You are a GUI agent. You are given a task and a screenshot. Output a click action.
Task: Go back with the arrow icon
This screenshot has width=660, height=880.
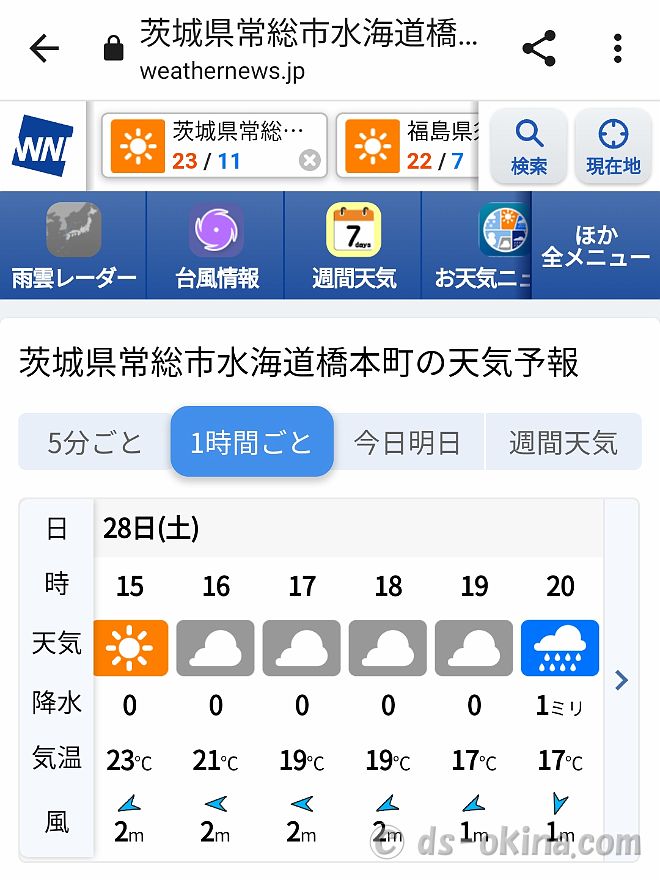pyautogui.click(x=45, y=48)
